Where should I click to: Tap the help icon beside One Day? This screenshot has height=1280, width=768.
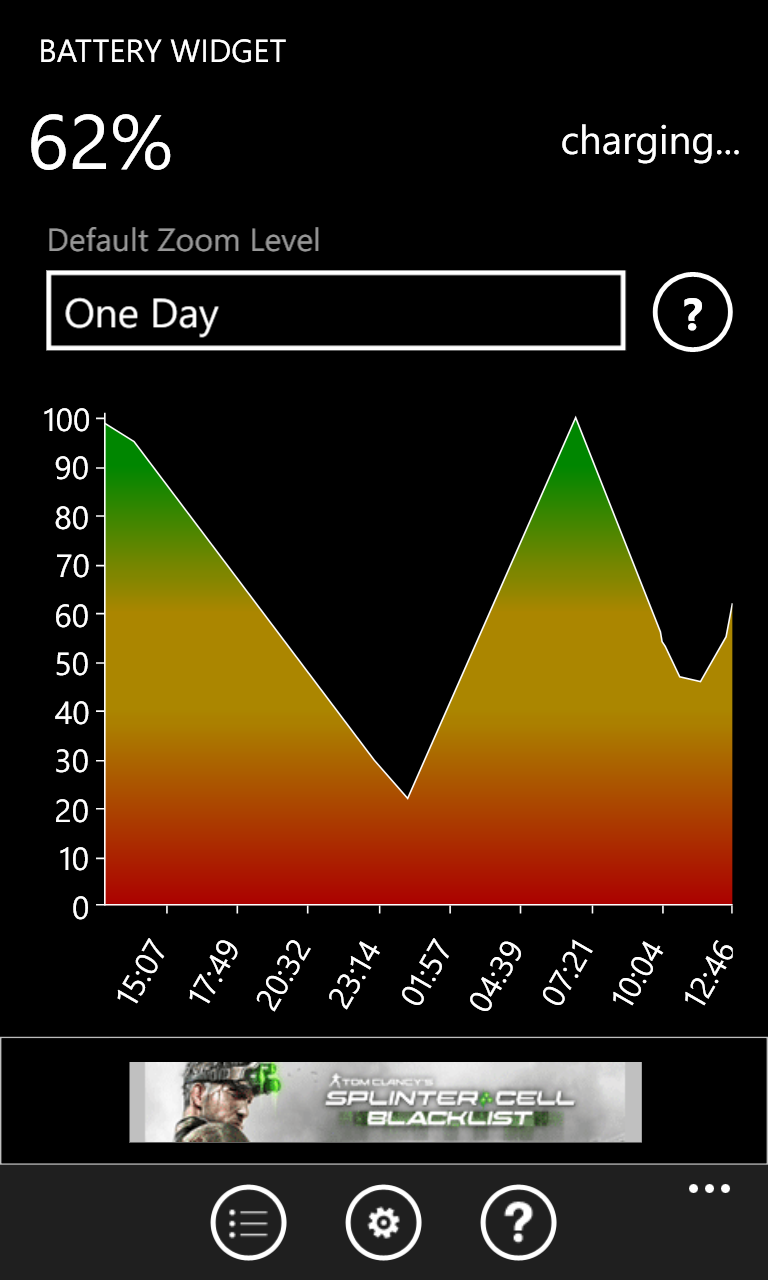[x=693, y=314]
